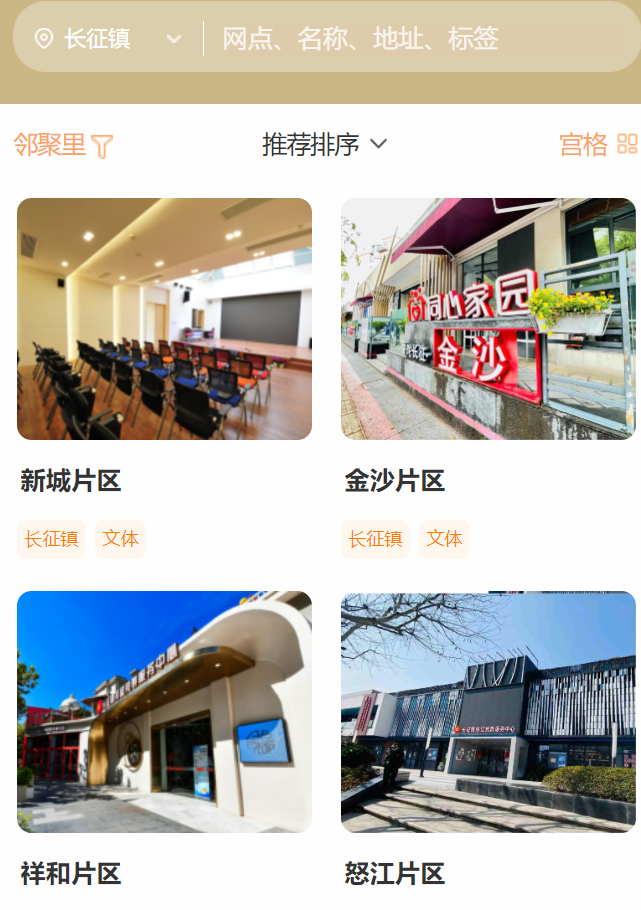The height and width of the screenshot is (910, 641).
Task: Select the 长征镇 tag under 金沙片区
Action: [x=375, y=539]
